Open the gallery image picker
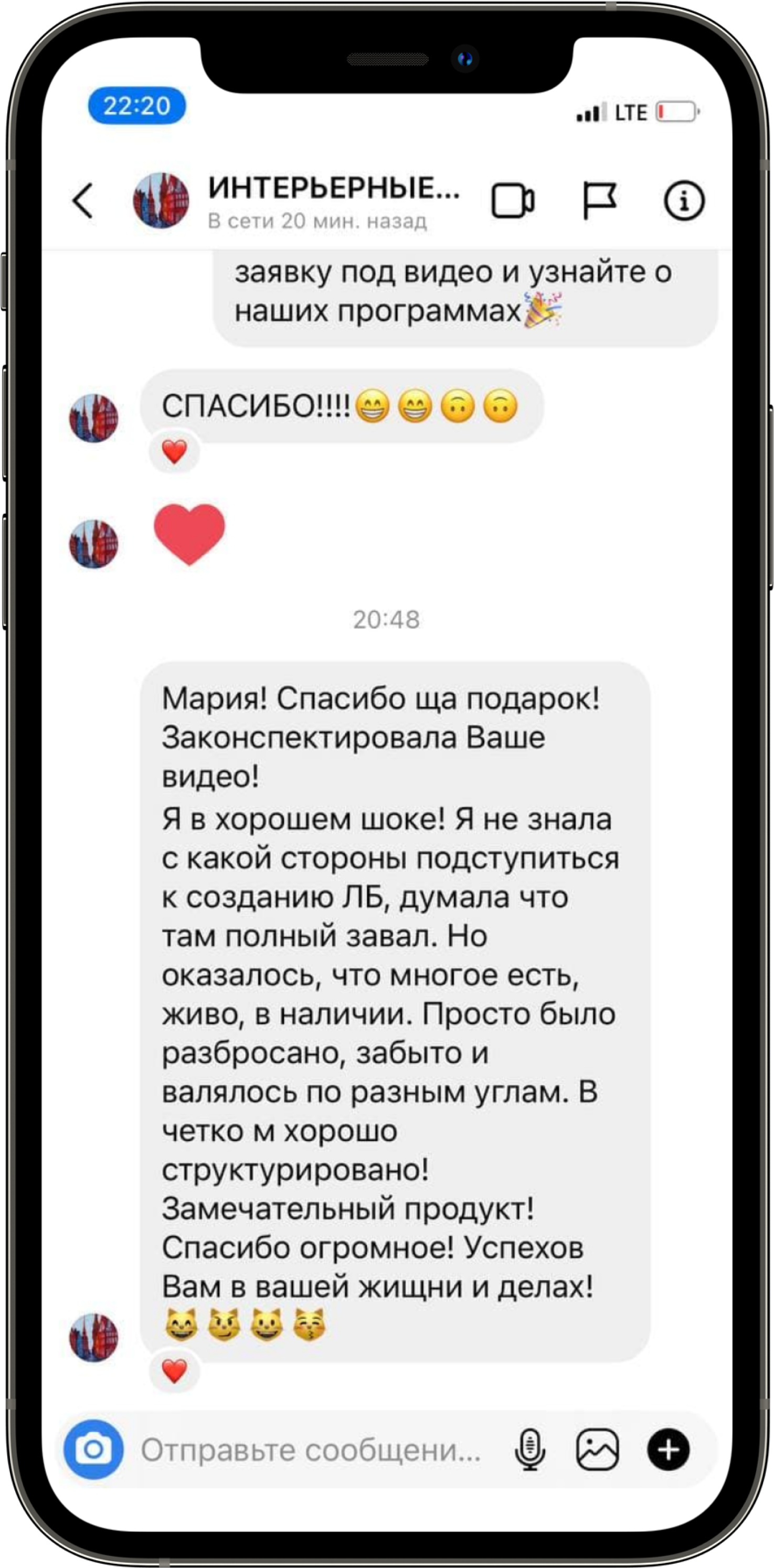The height and width of the screenshot is (1568, 774). click(x=597, y=1450)
